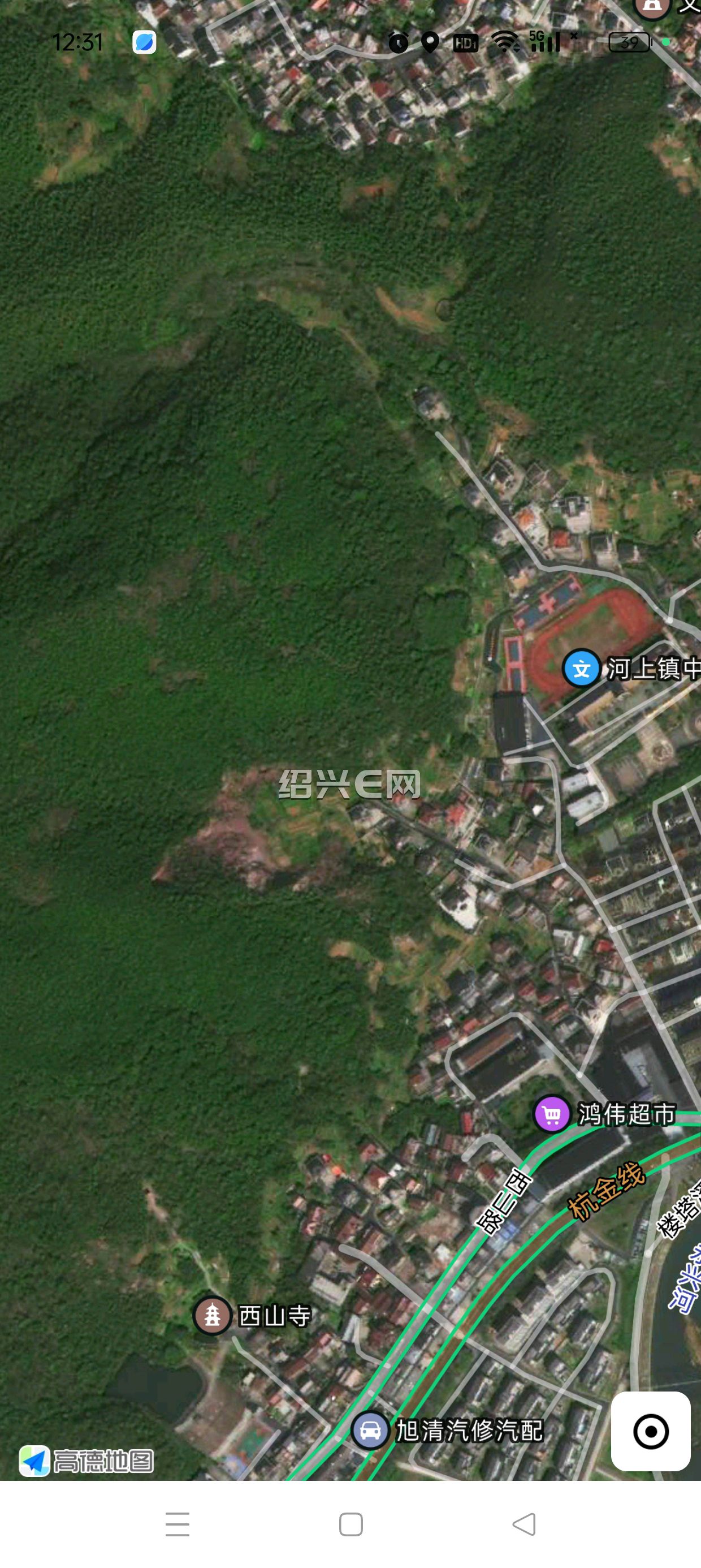Open recent apps from the navigation bar
This screenshot has width=701, height=1568.
pyautogui.click(x=177, y=1524)
